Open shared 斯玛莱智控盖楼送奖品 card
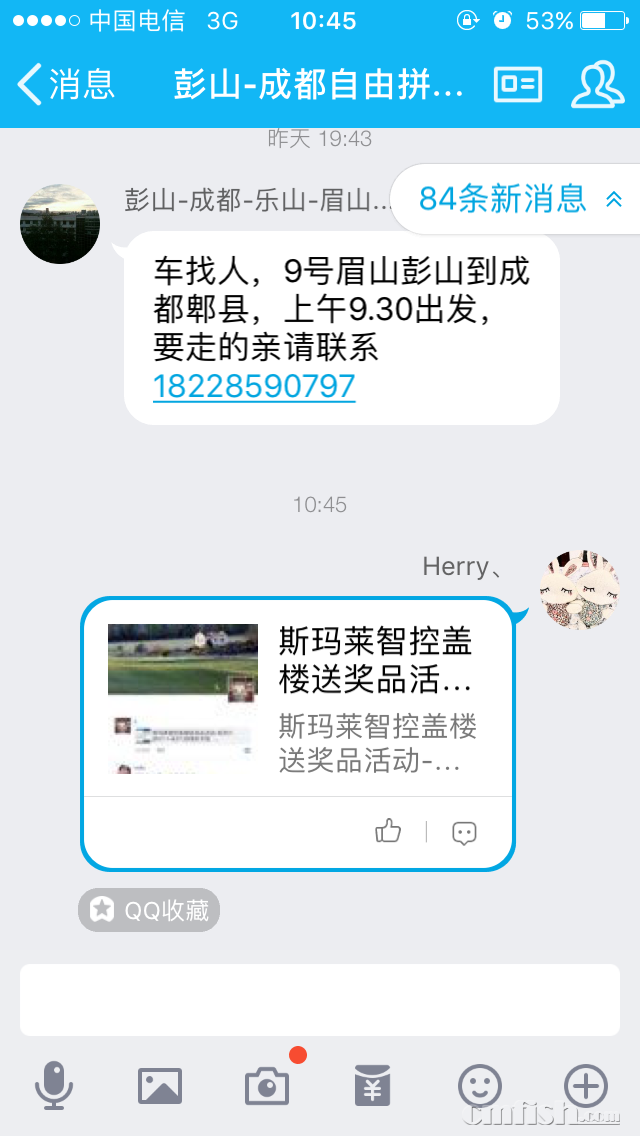Image resolution: width=640 pixels, height=1136 pixels. coord(297,699)
